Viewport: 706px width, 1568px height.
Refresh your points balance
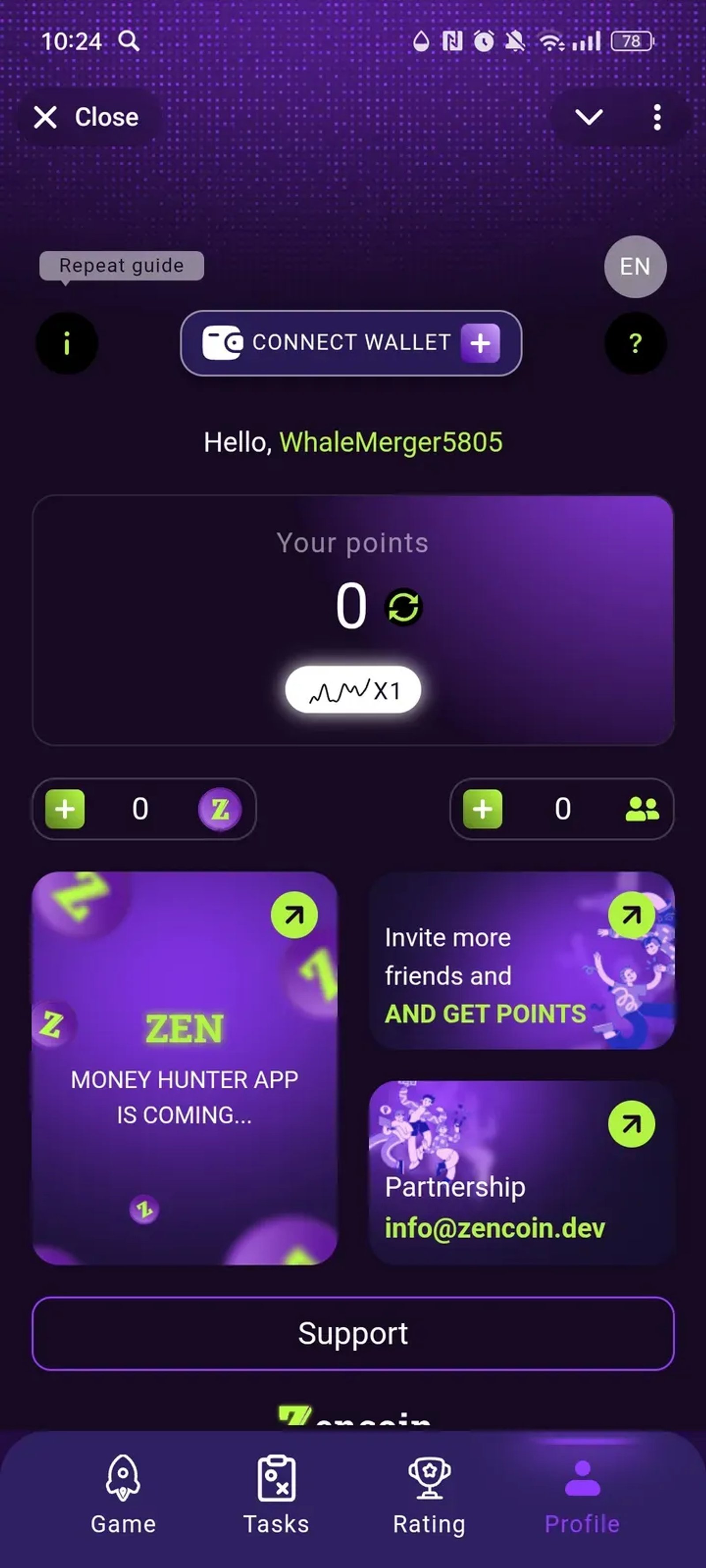pos(403,607)
